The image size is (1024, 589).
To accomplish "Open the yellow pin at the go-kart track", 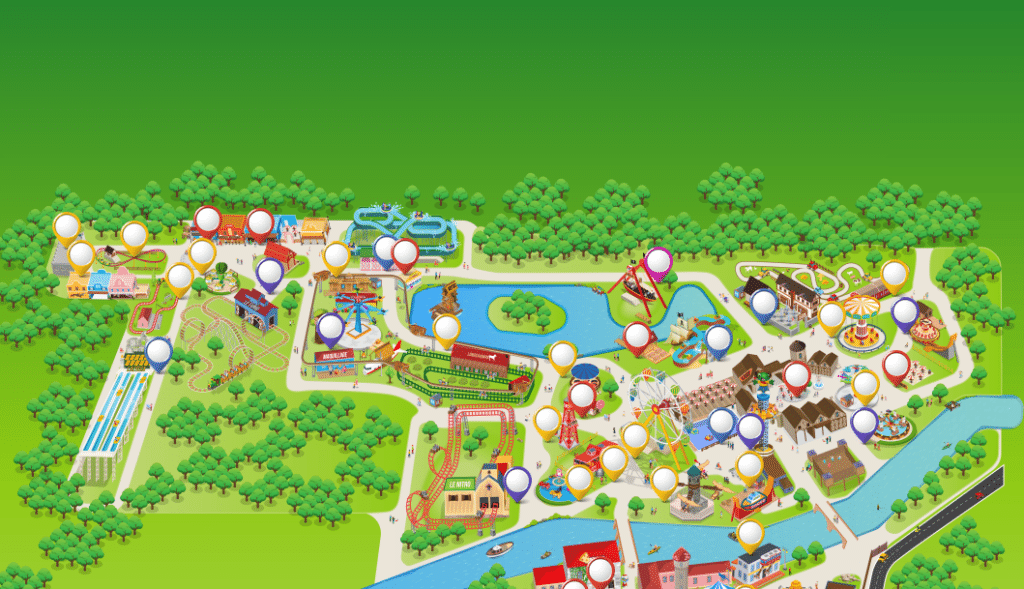I will (x=894, y=274).
